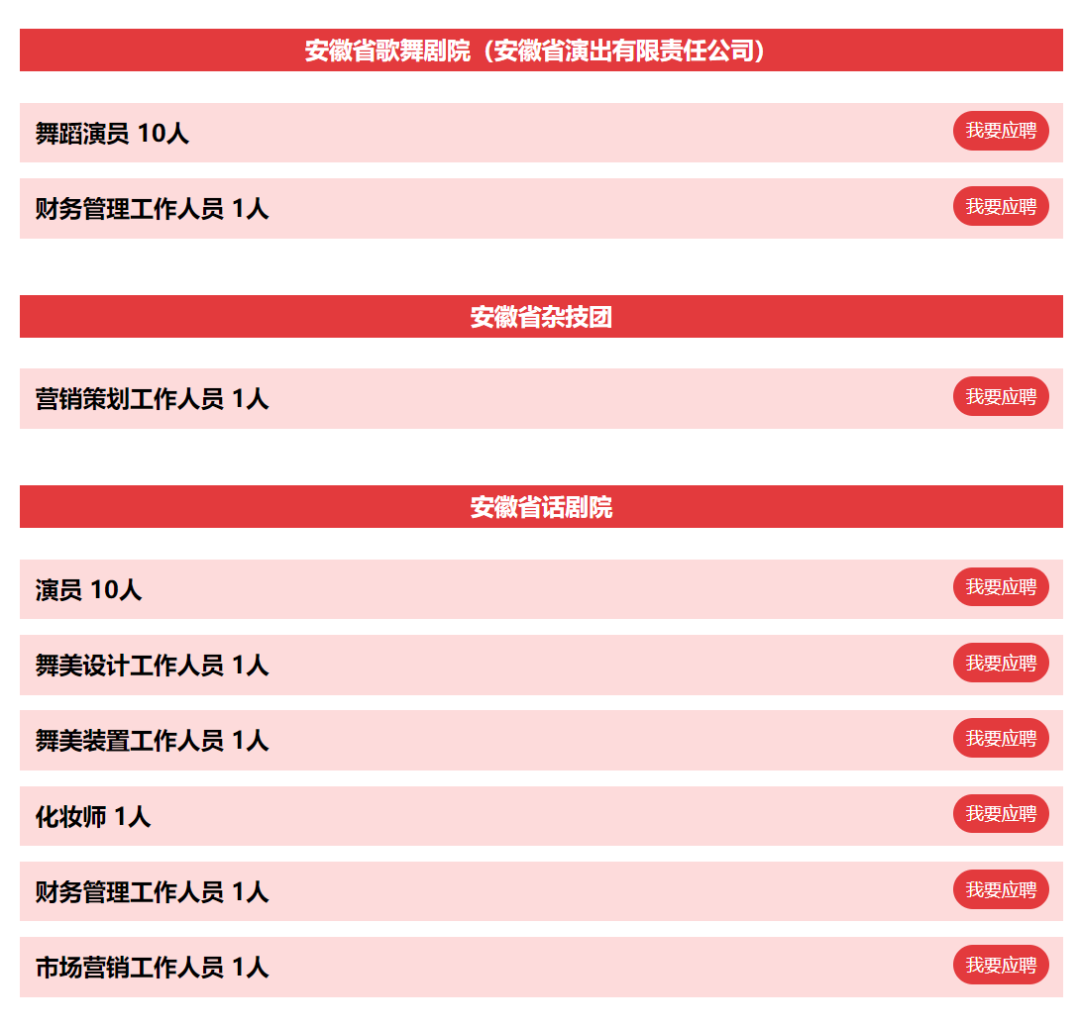Viewport: 1080px width, 1028px height.
Task: Apply for 舞美设计工作人员 job
Action: pos(1000,663)
